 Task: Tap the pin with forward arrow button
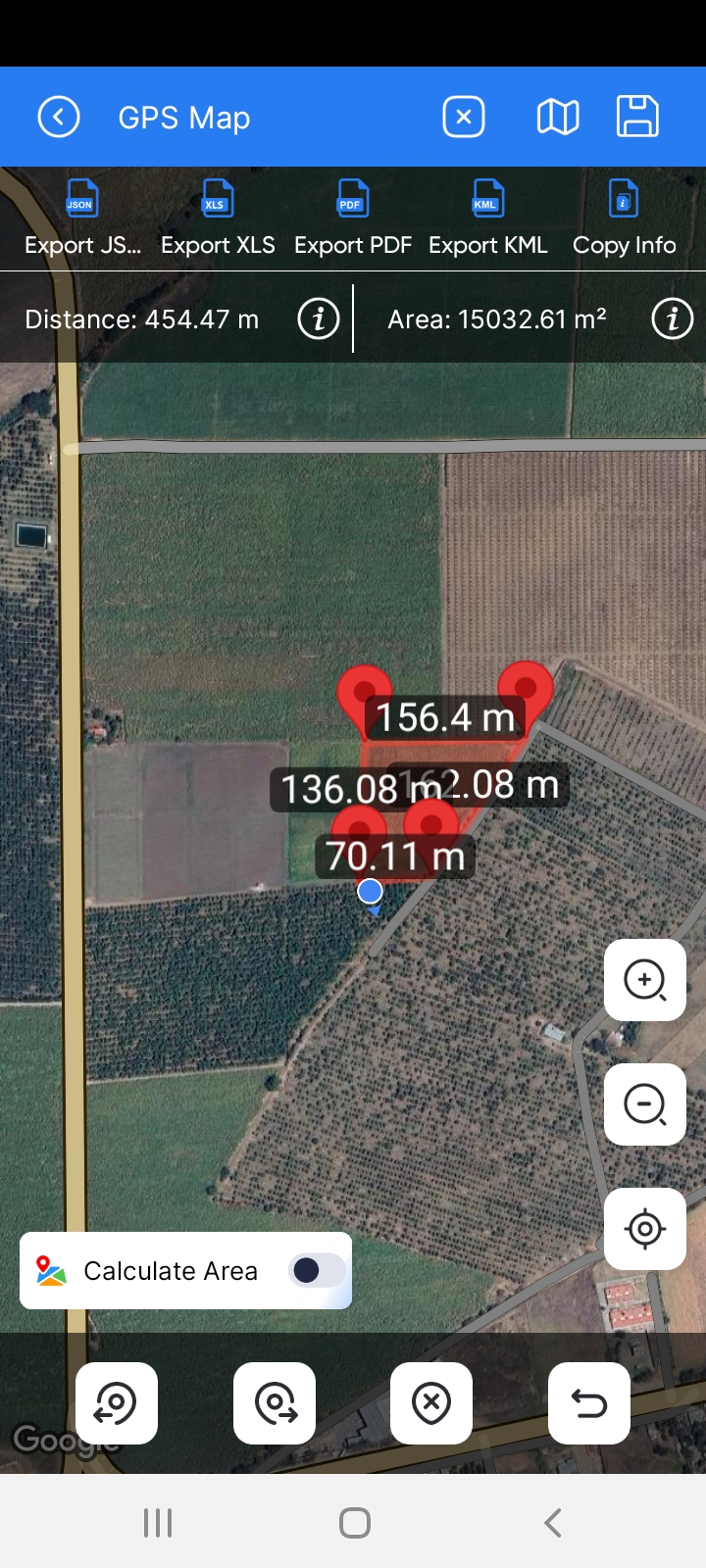[275, 1403]
